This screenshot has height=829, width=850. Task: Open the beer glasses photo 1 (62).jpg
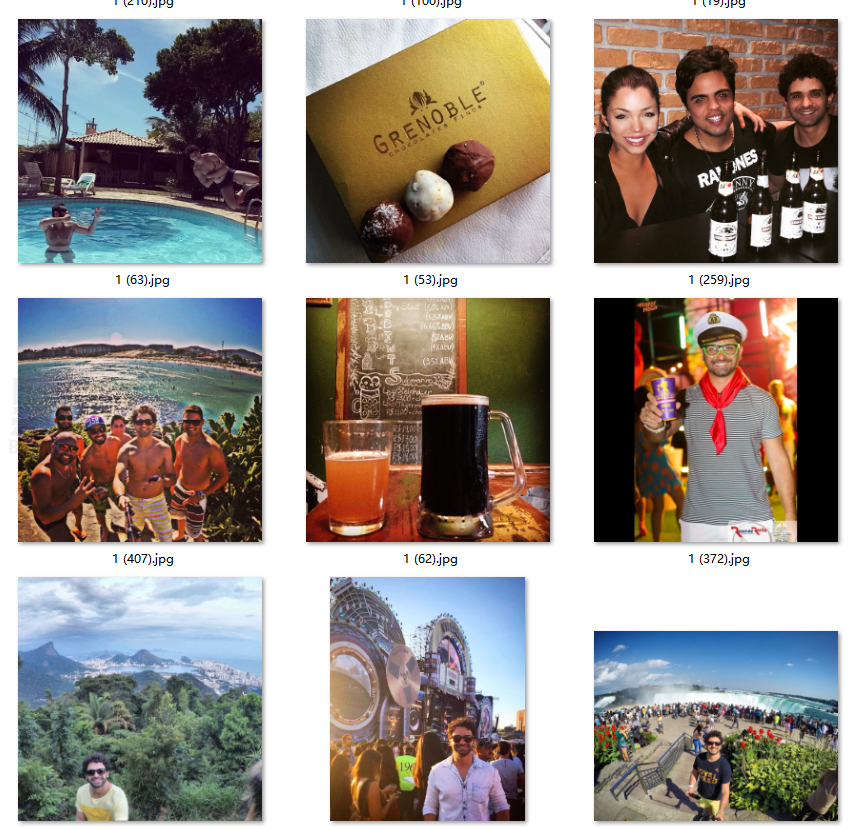tap(428, 420)
